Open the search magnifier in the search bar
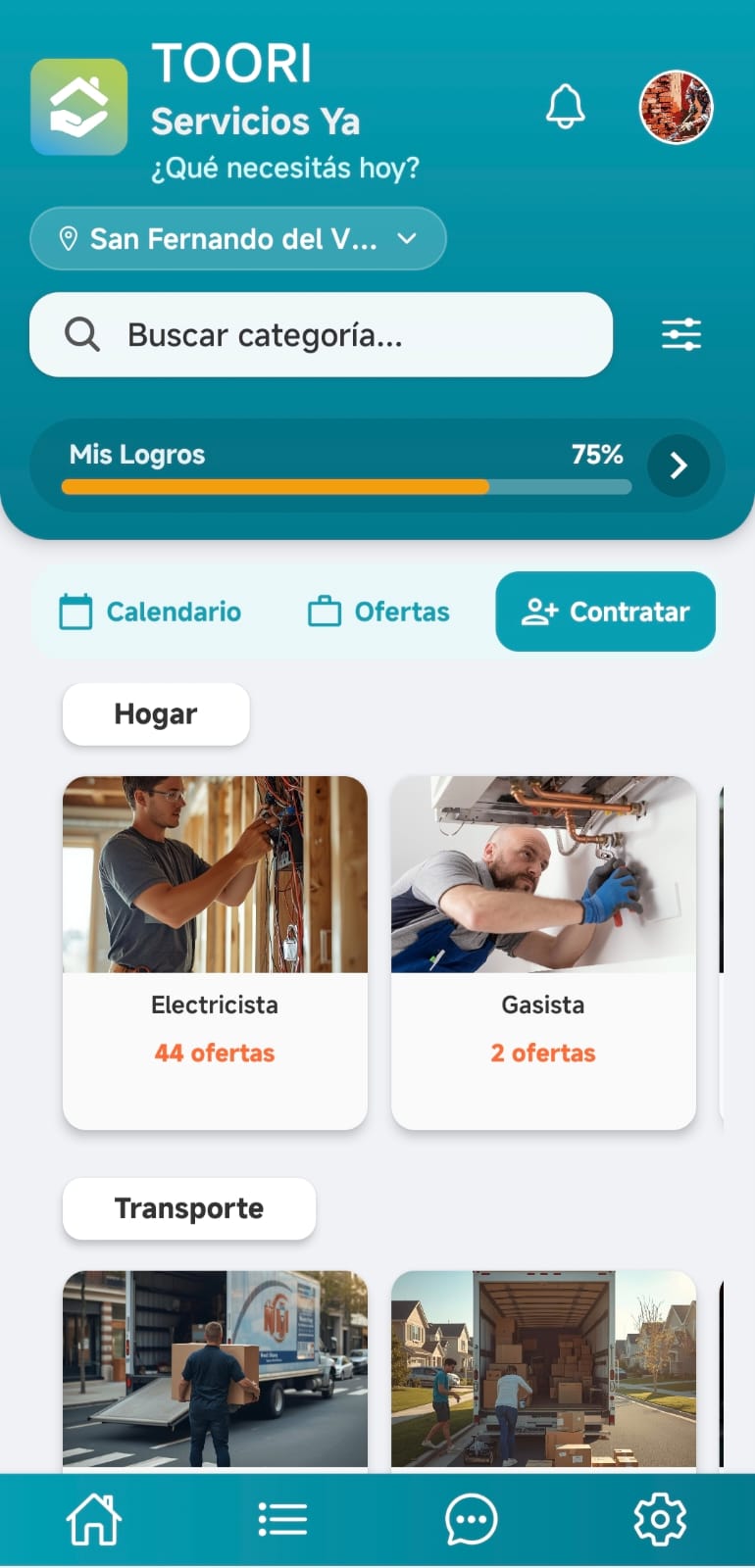 (81, 334)
